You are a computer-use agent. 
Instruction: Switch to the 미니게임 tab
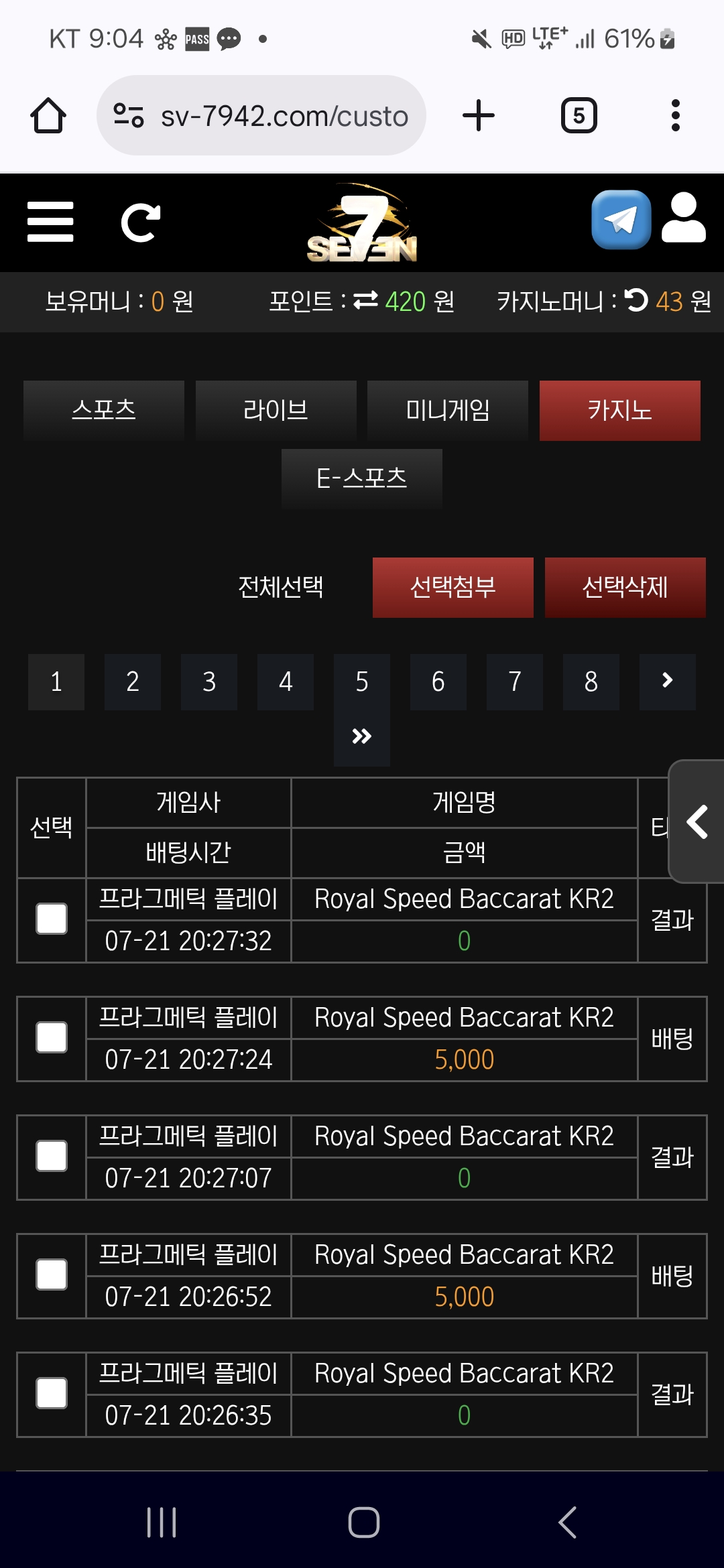447,410
